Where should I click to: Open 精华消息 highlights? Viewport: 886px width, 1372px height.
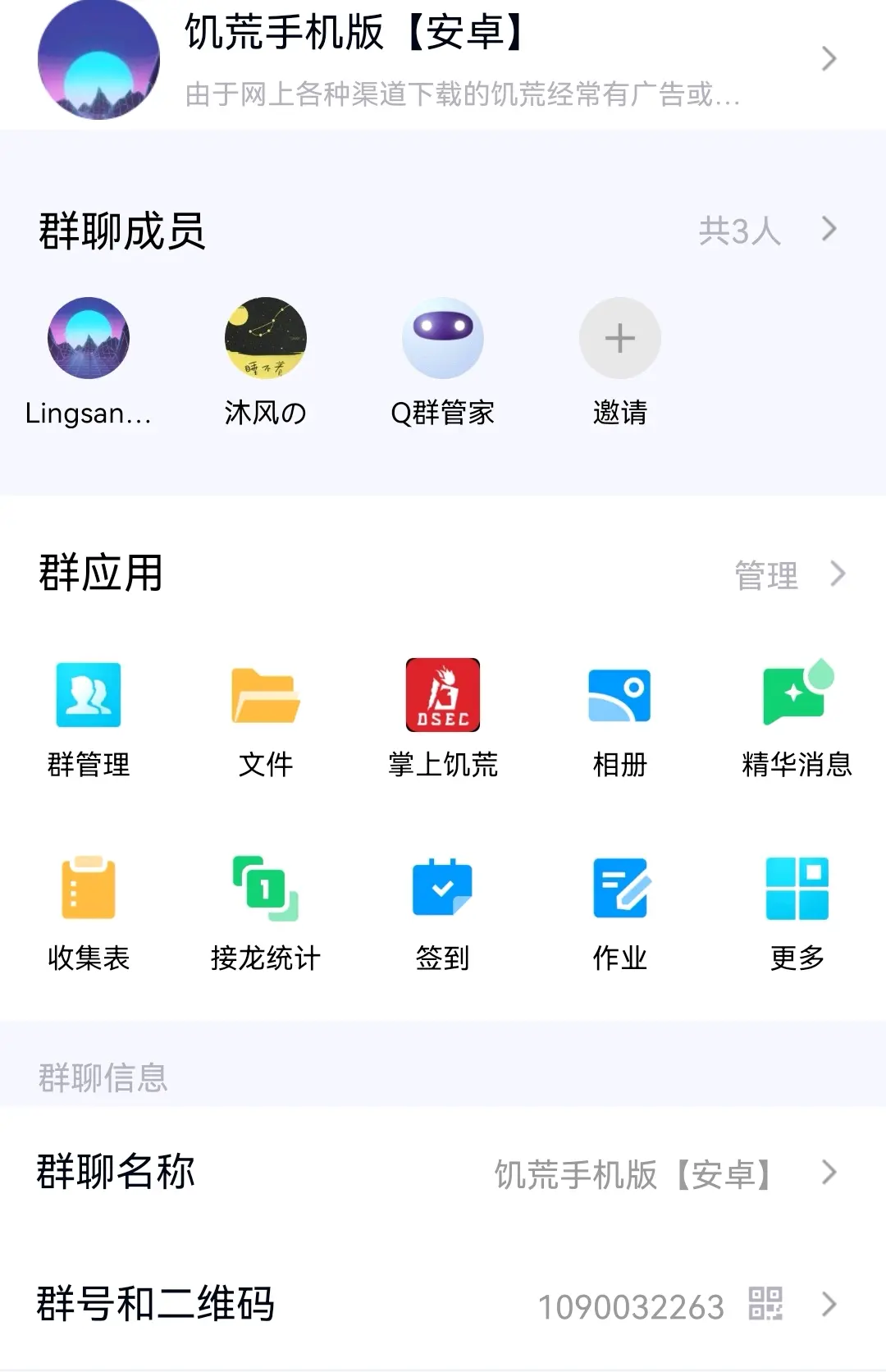(797, 695)
